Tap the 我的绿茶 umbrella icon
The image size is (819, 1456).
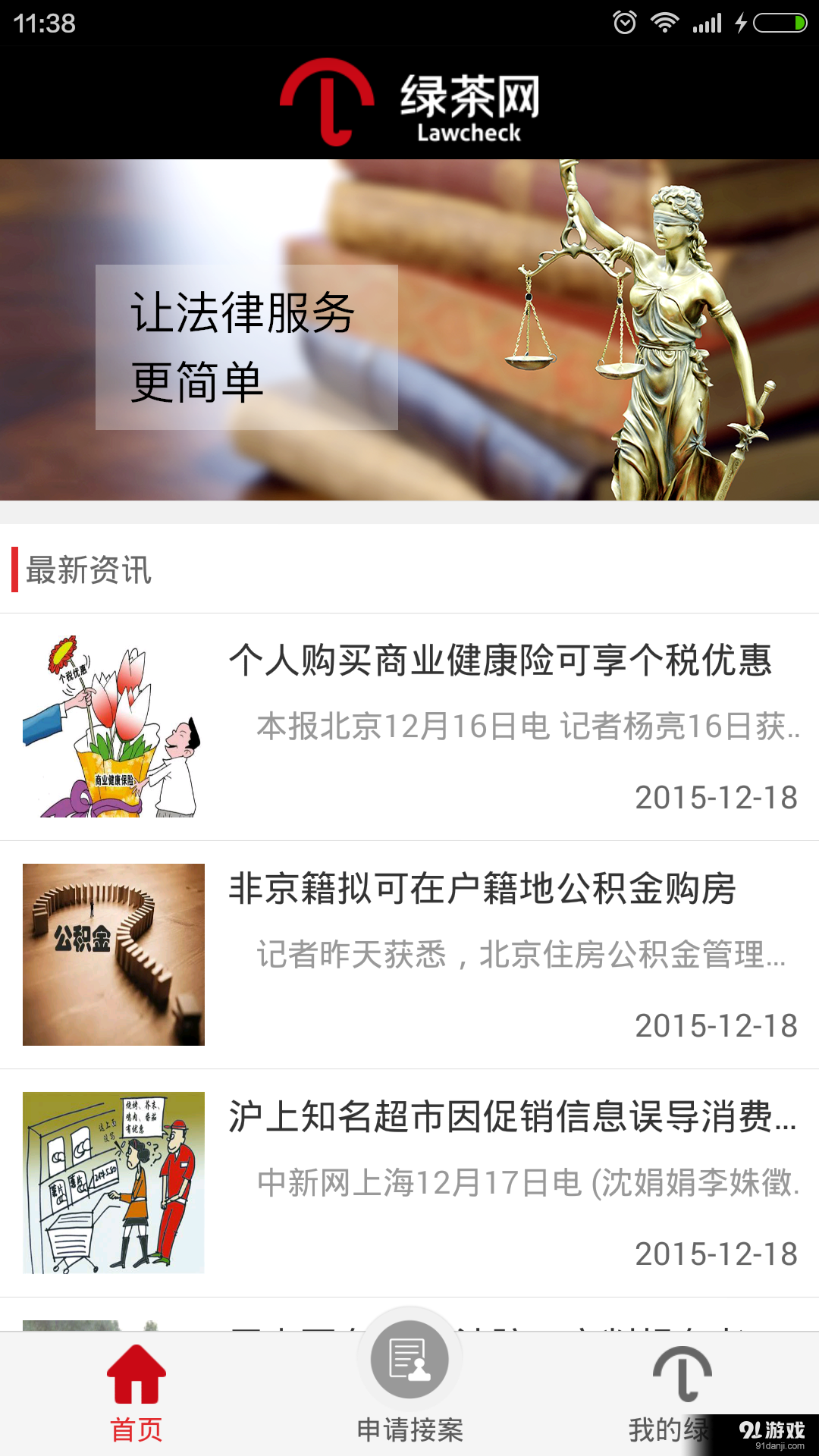pos(682,1373)
